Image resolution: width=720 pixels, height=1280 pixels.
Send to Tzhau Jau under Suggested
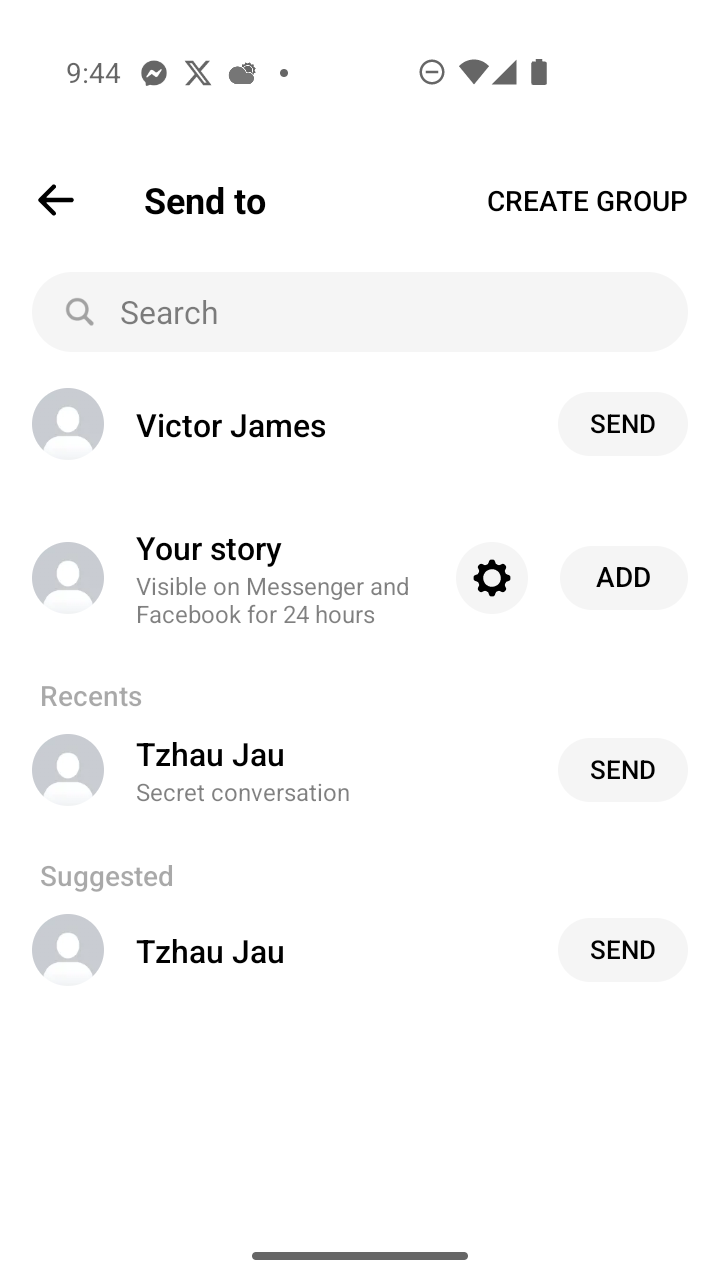pyautogui.click(x=622, y=950)
